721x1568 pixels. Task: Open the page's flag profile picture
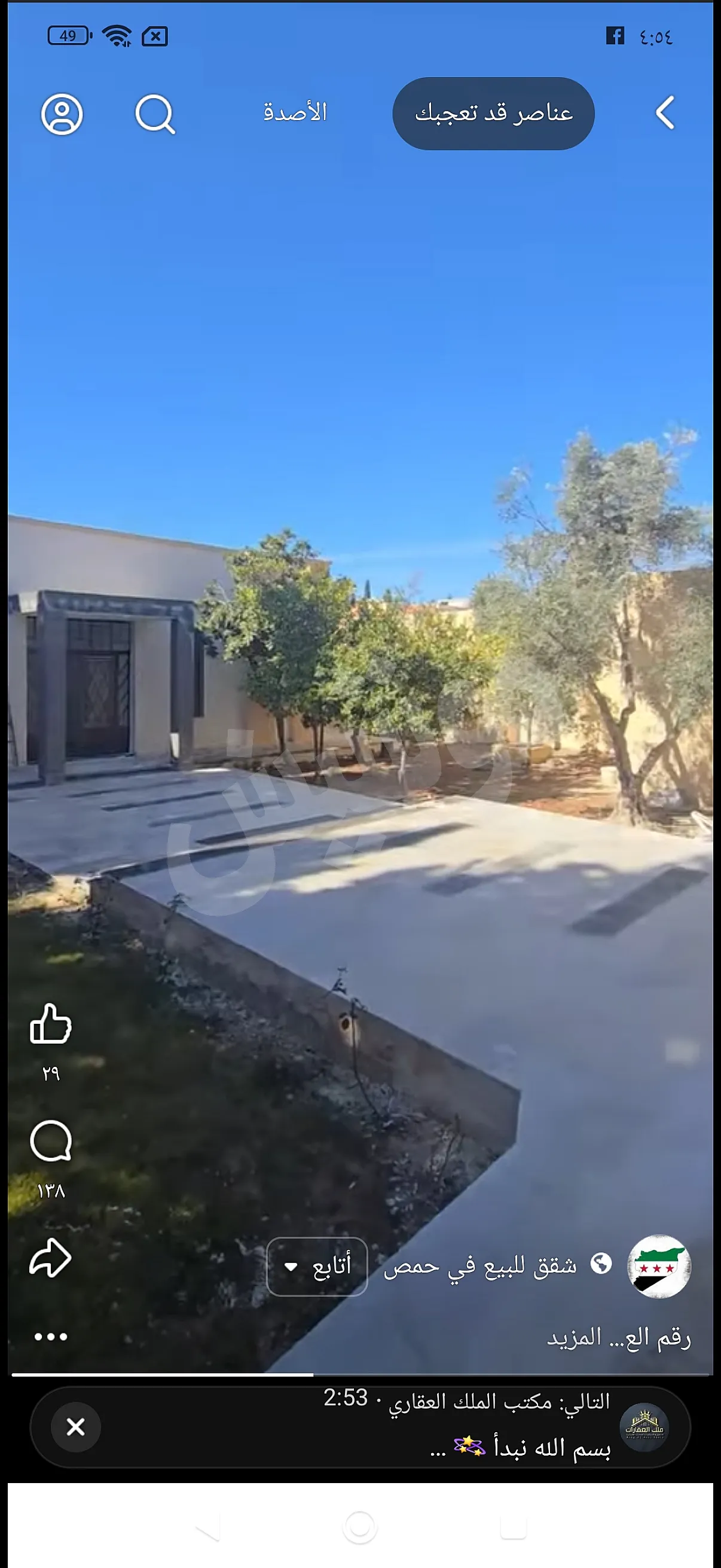(659, 1267)
